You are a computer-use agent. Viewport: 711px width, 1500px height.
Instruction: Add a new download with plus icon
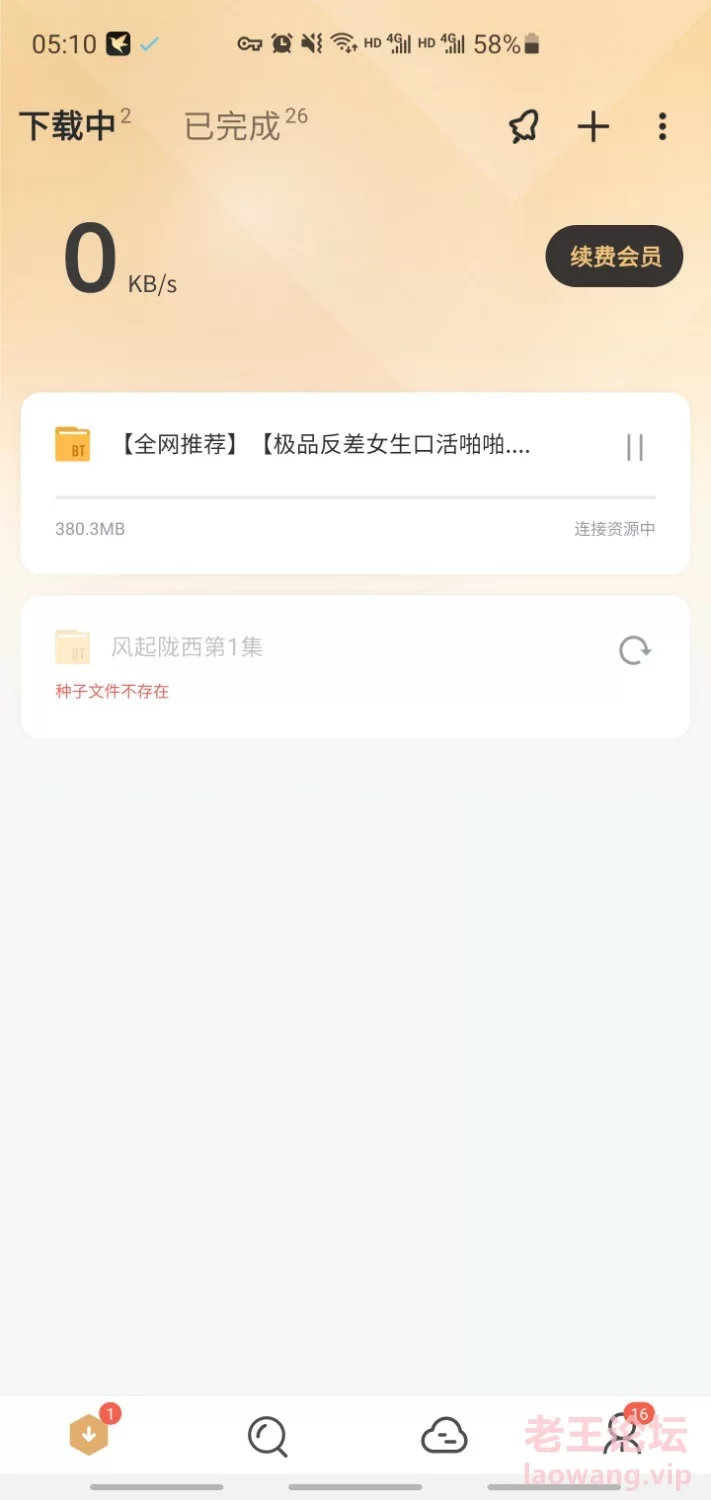[x=593, y=126]
